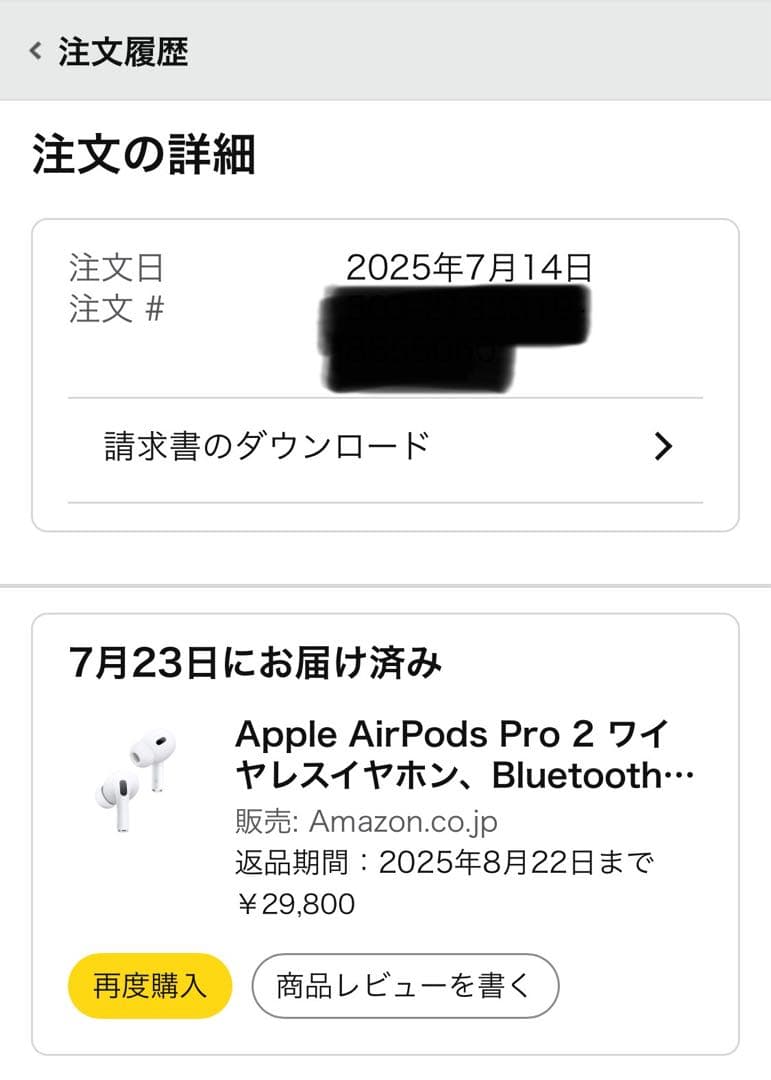Tap the chevron beside 請求書のダウンロード
Viewport: 771px width, 1080px height.
point(662,446)
